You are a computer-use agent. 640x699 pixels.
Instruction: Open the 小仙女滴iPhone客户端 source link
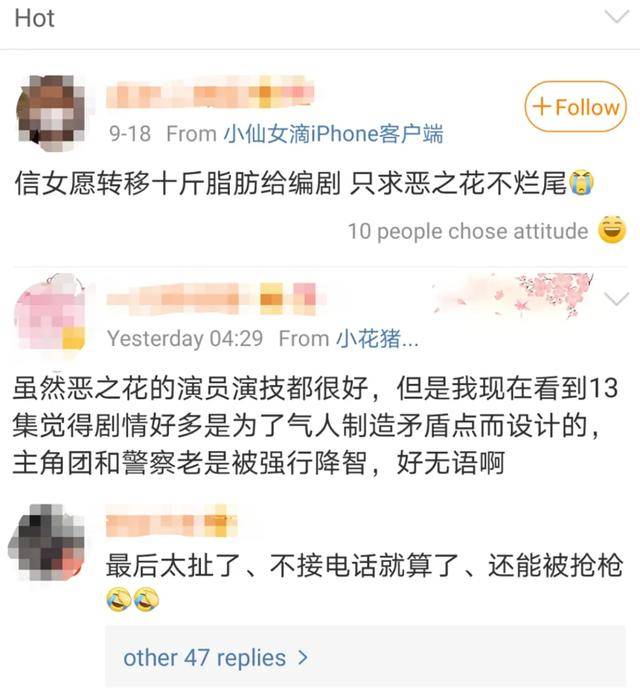[x=332, y=133]
